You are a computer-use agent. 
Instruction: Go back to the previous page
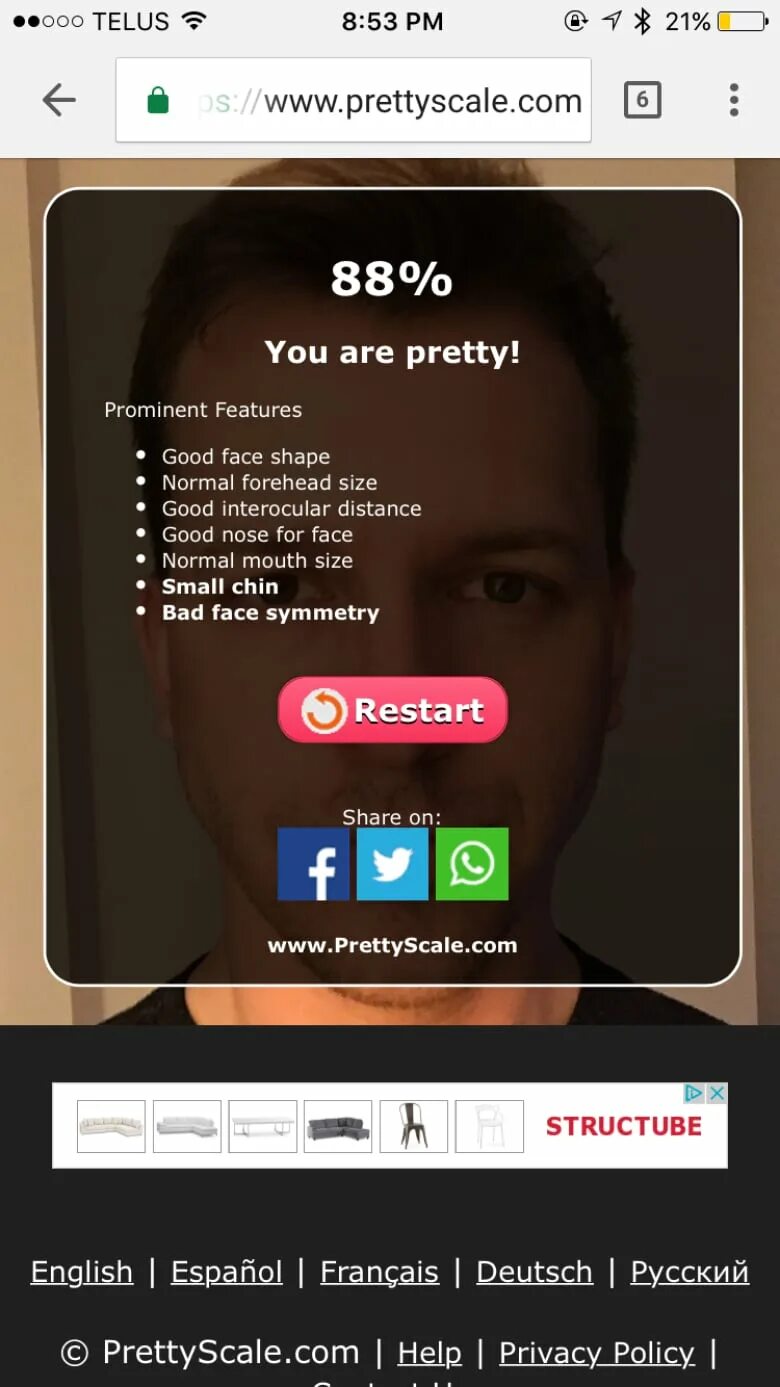[x=59, y=100]
